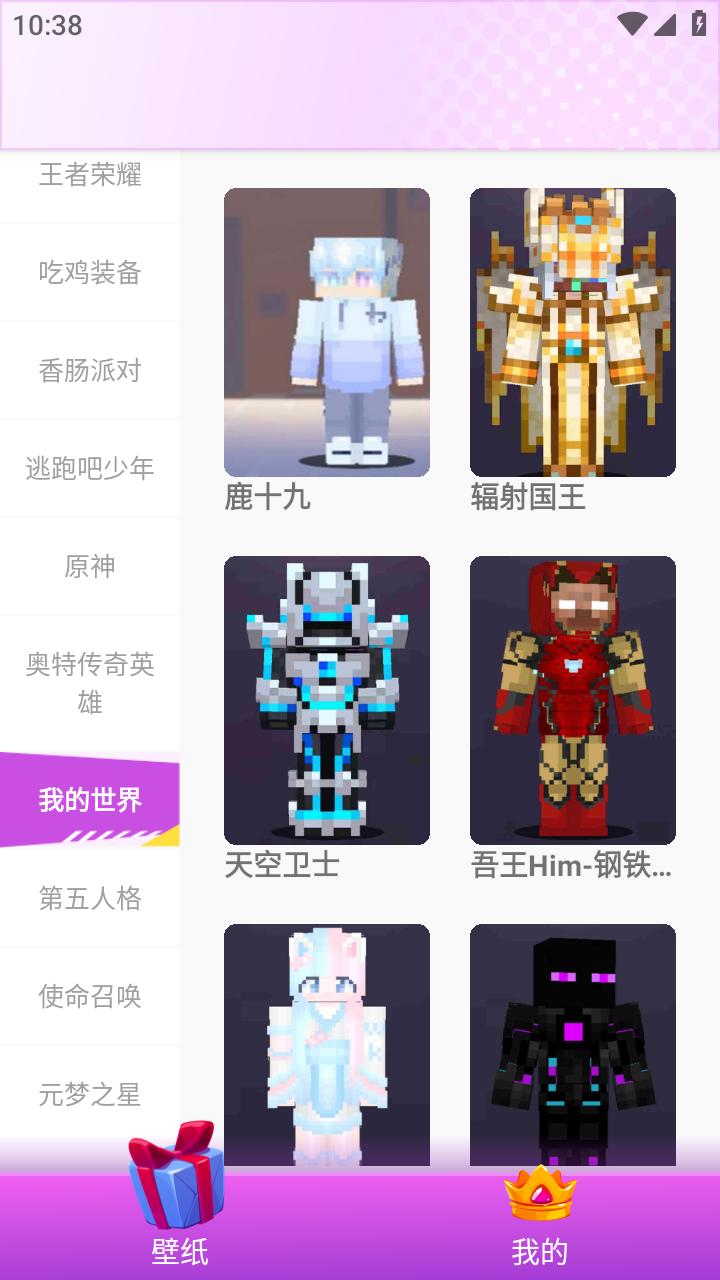Open the 天空卫士 skin card
Image resolution: width=720 pixels, height=1280 pixels.
coord(327,700)
